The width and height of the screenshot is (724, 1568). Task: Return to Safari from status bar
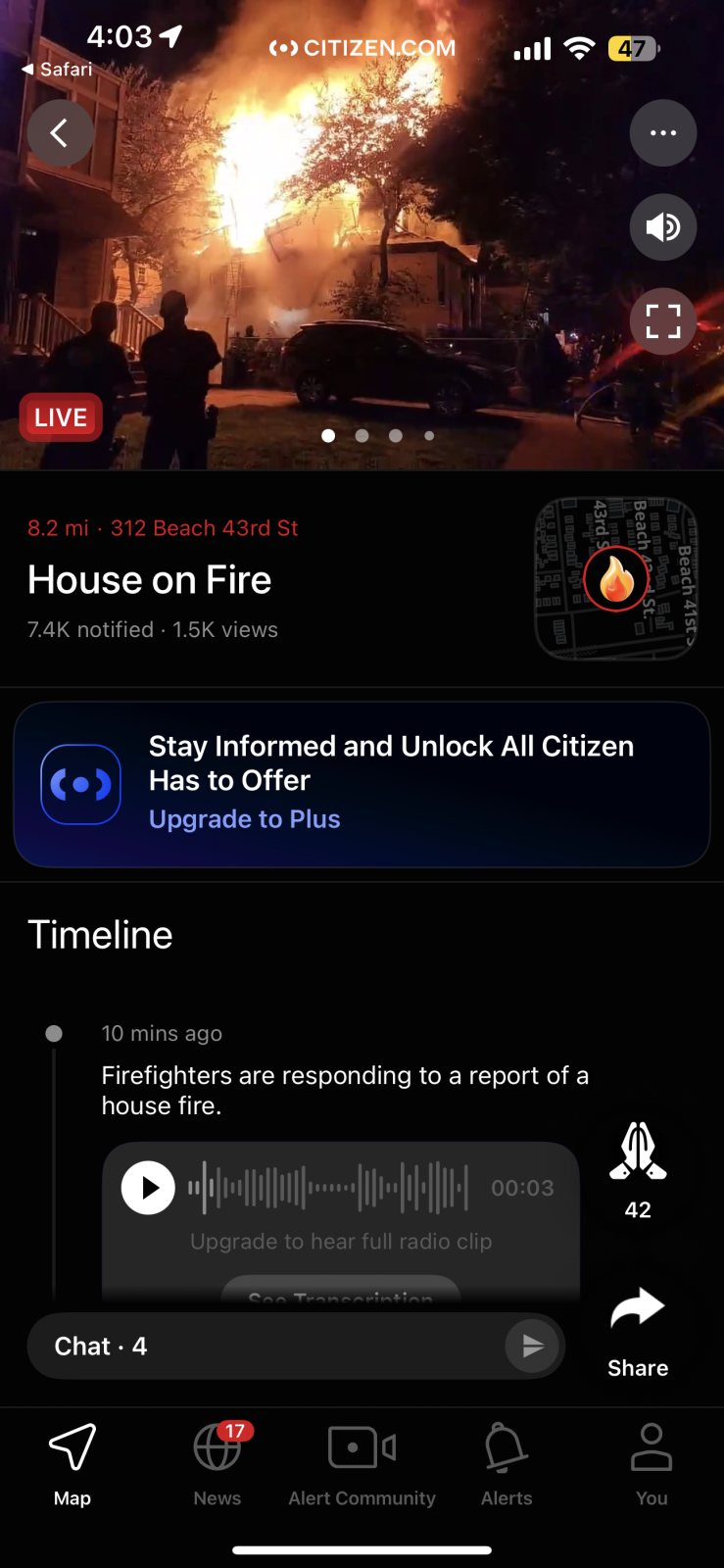tap(57, 70)
